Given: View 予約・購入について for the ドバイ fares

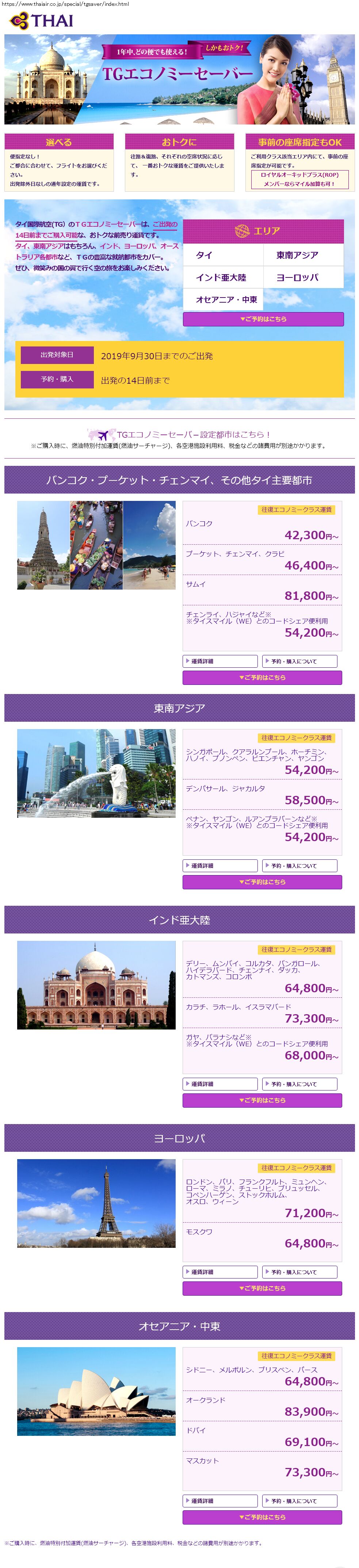Looking at the screenshot, I should 299,1501.
